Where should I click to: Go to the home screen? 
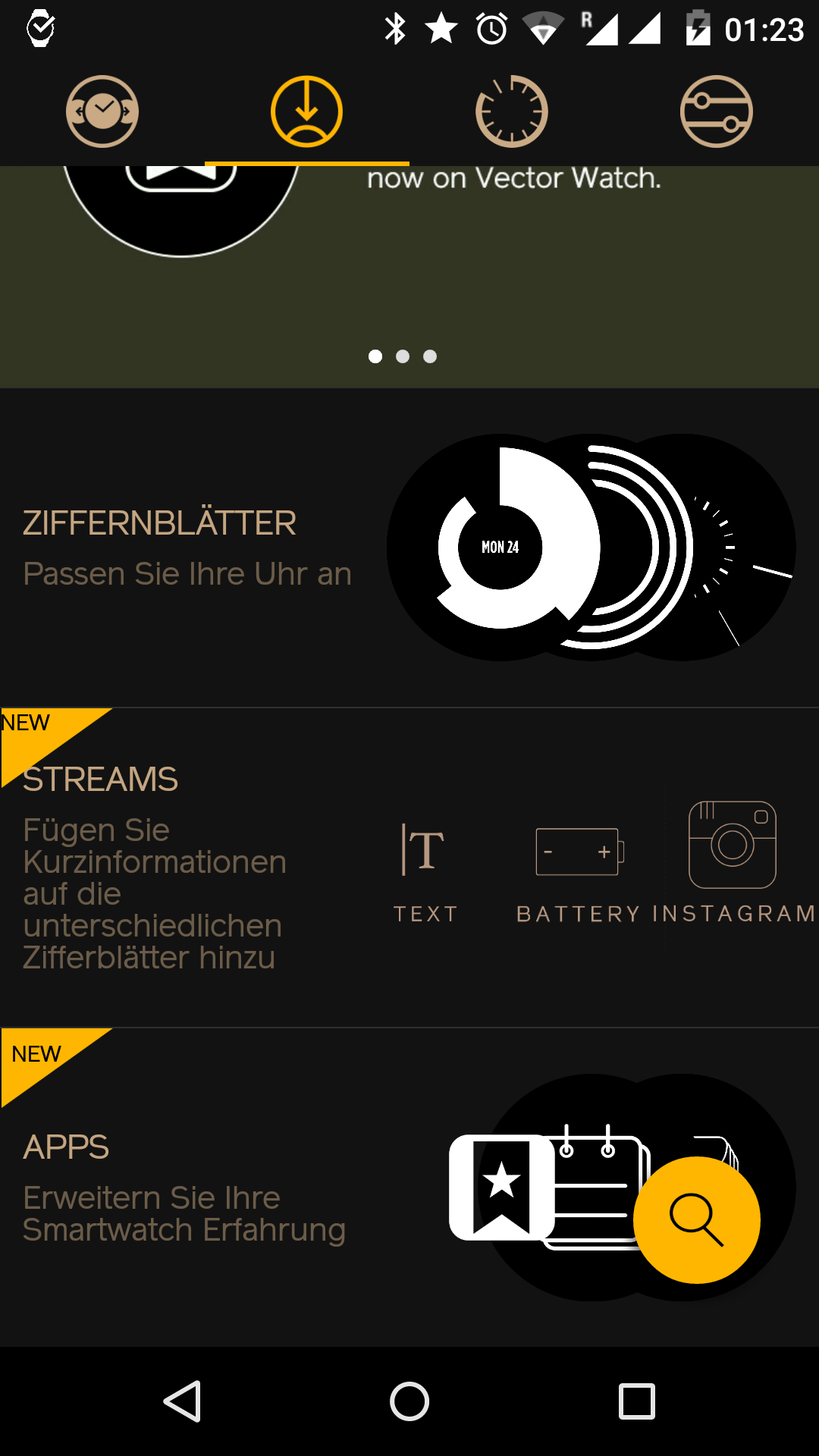(409, 1401)
